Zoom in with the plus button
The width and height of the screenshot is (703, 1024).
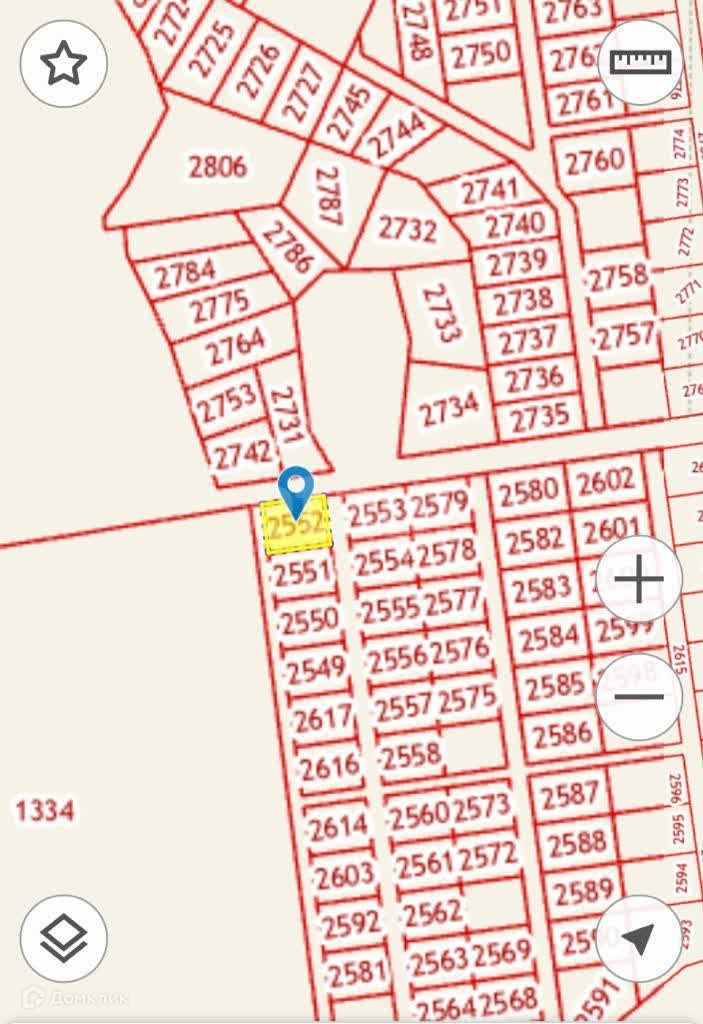[639, 579]
